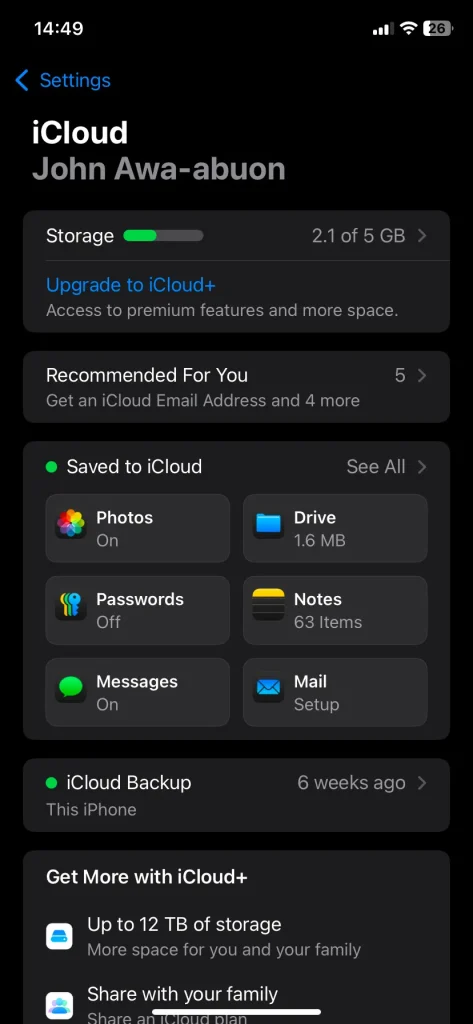The image size is (473, 1024).
Task: Open Recommended For You
Action: (236, 387)
